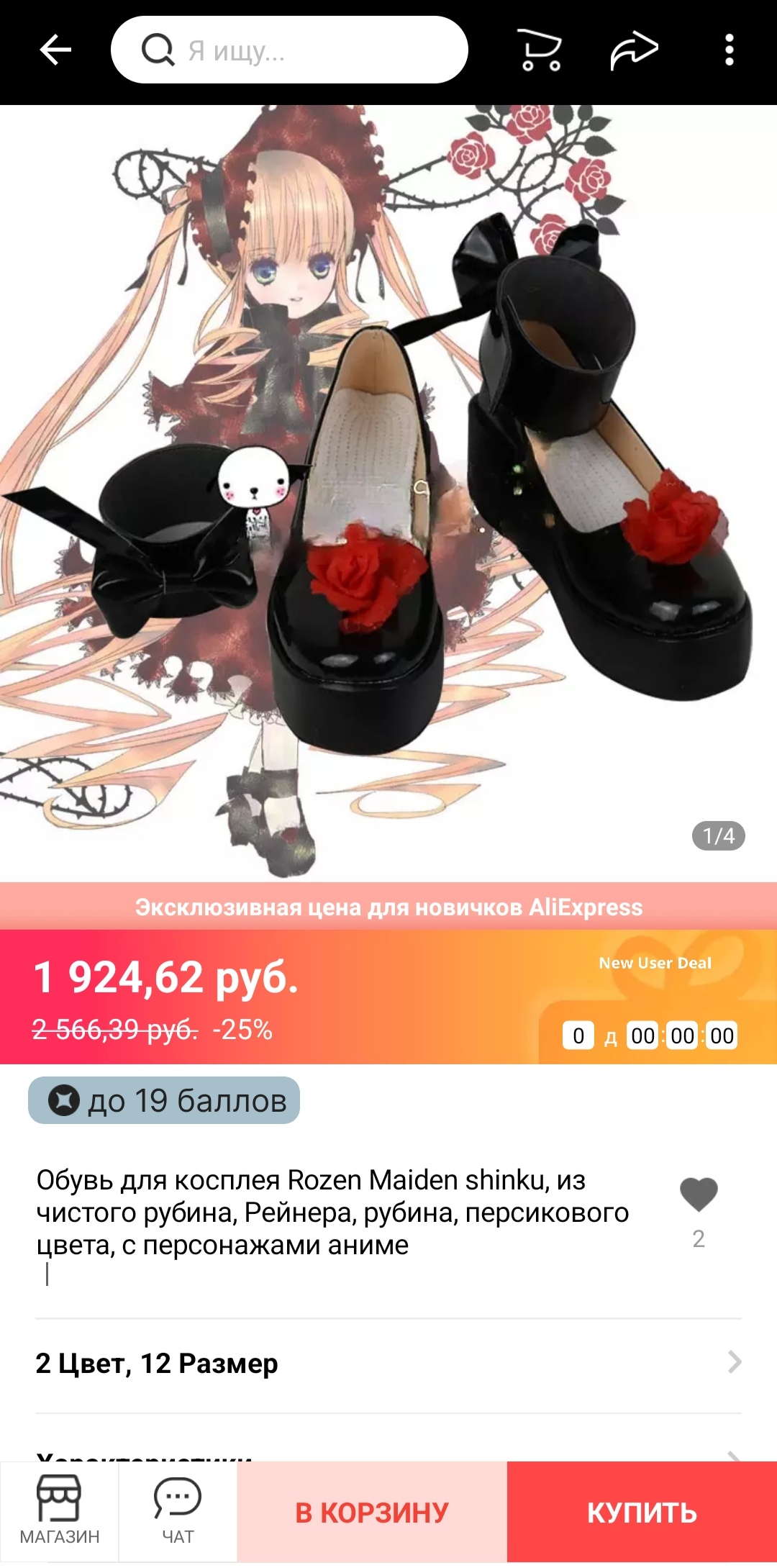Open the shopping cart icon
The height and width of the screenshot is (1568, 777).
click(x=540, y=50)
